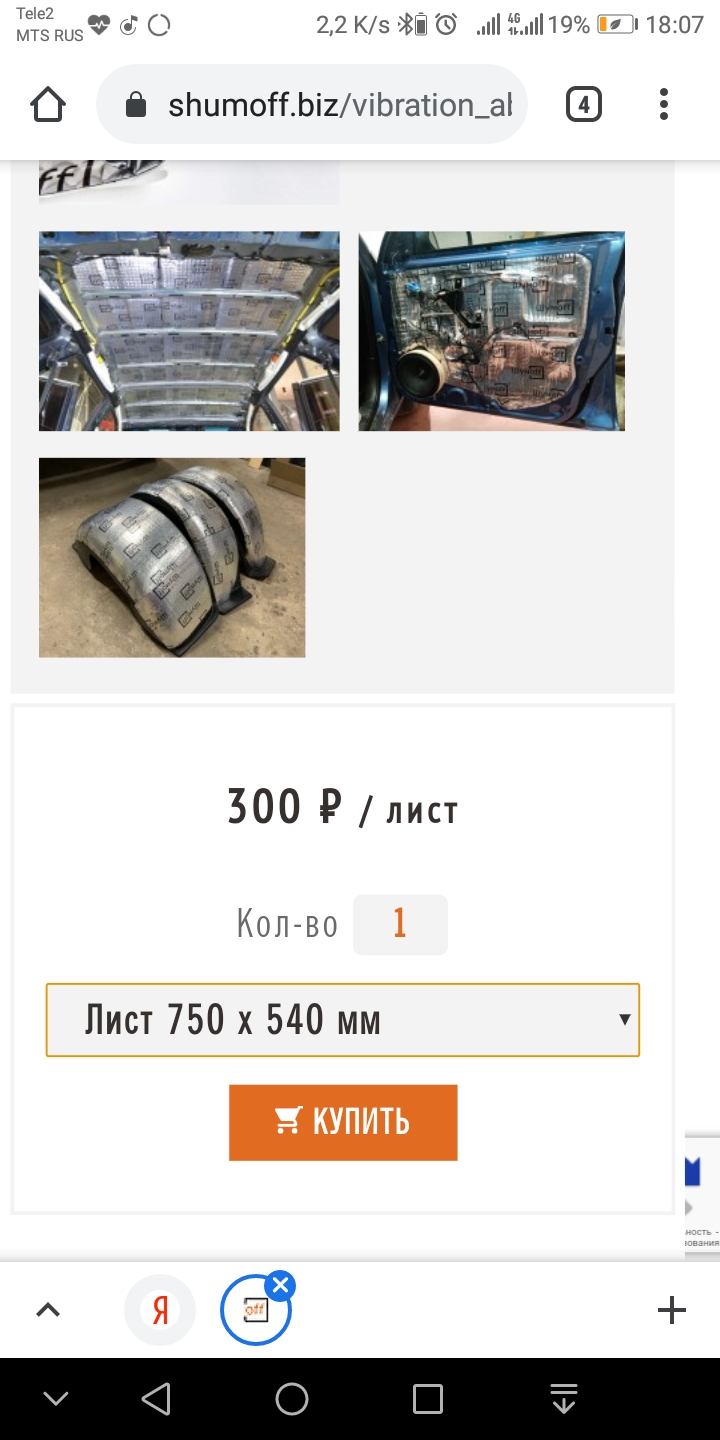Expand the bottom tab panel chevron
The width and height of the screenshot is (720, 1440).
pos(48,1310)
